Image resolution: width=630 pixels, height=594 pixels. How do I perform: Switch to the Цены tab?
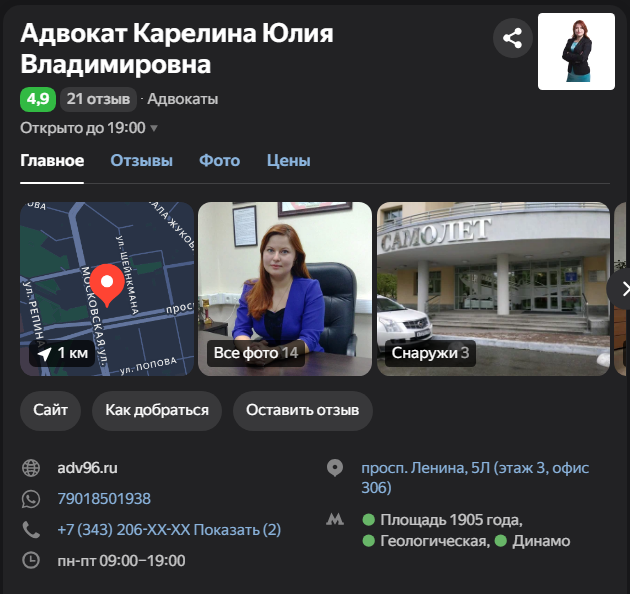[x=288, y=161]
